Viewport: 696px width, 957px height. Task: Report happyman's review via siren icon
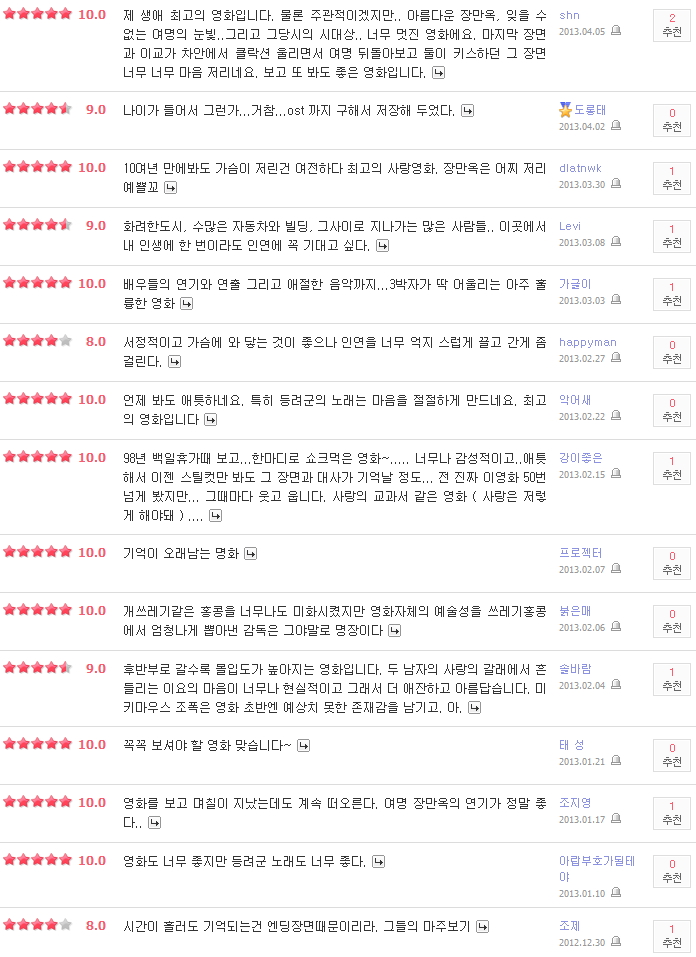coord(616,358)
